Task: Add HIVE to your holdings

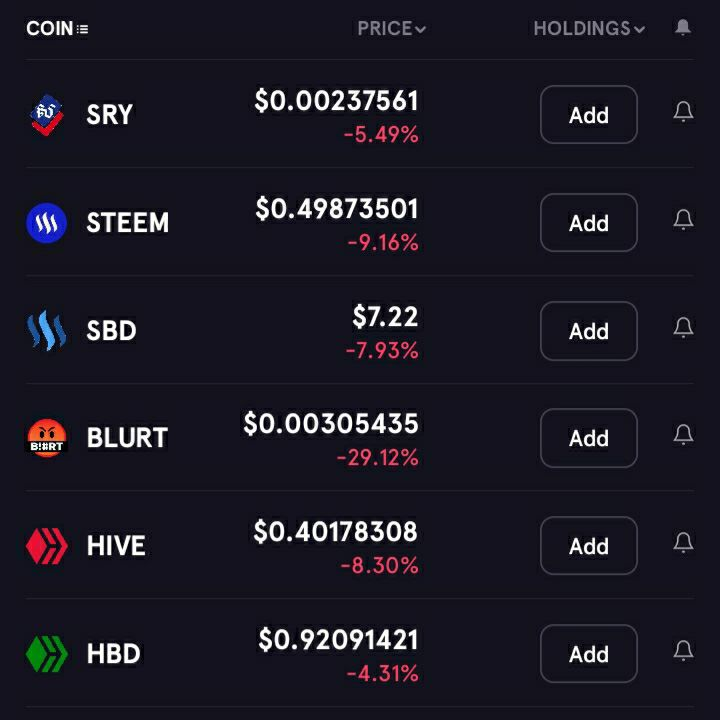Action: pyautogui.click(x=588, y=546)
